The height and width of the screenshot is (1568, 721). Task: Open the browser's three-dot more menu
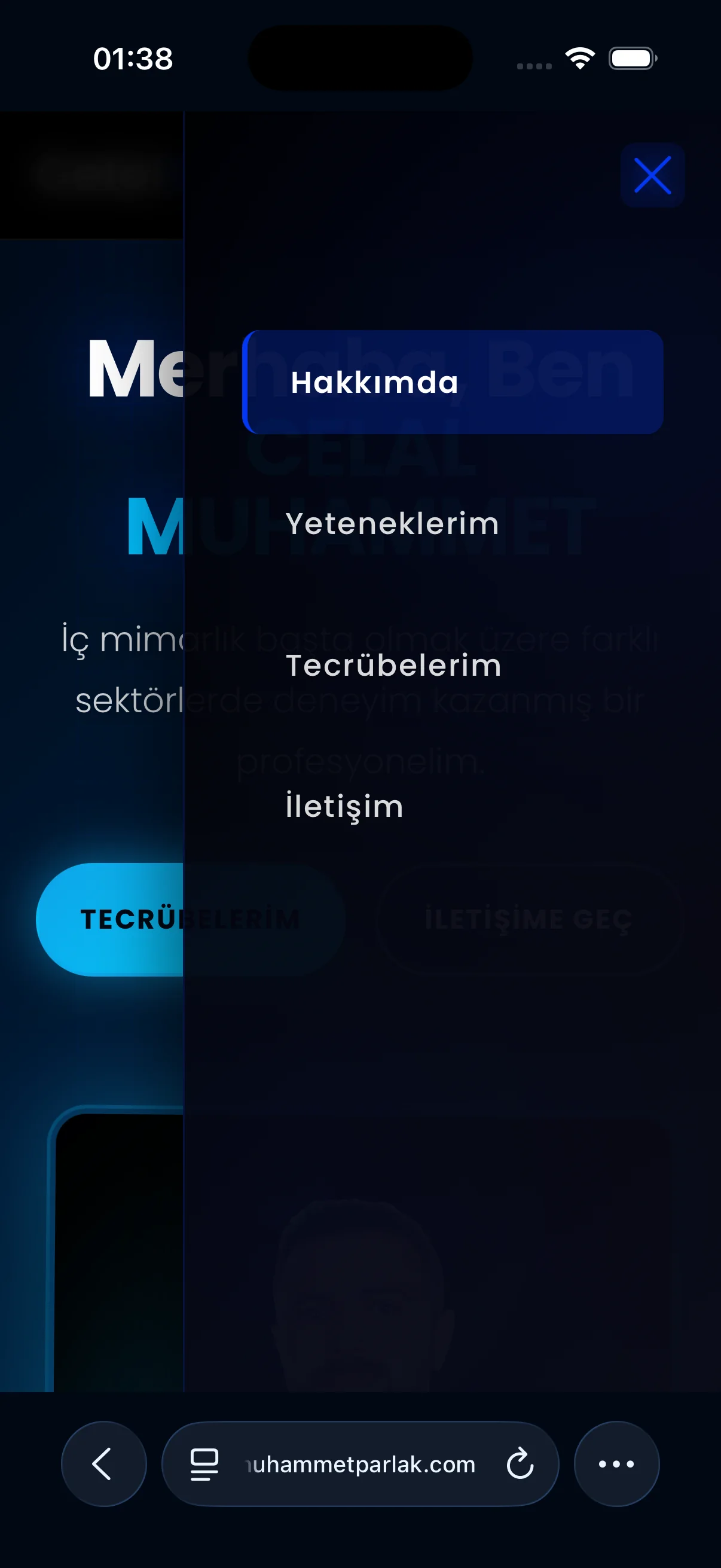(x=616, y=1463)
